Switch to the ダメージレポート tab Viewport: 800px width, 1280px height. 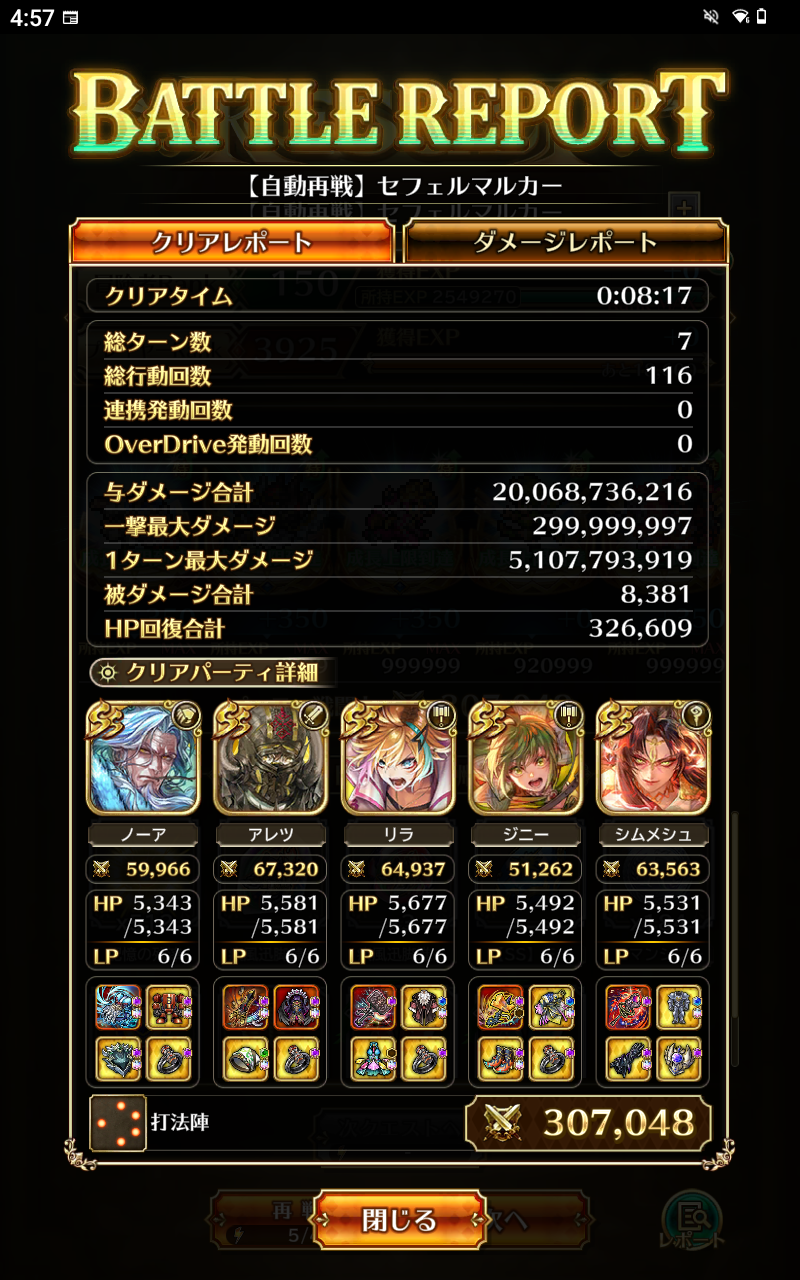pyautogui.click(x=565, y=242)
